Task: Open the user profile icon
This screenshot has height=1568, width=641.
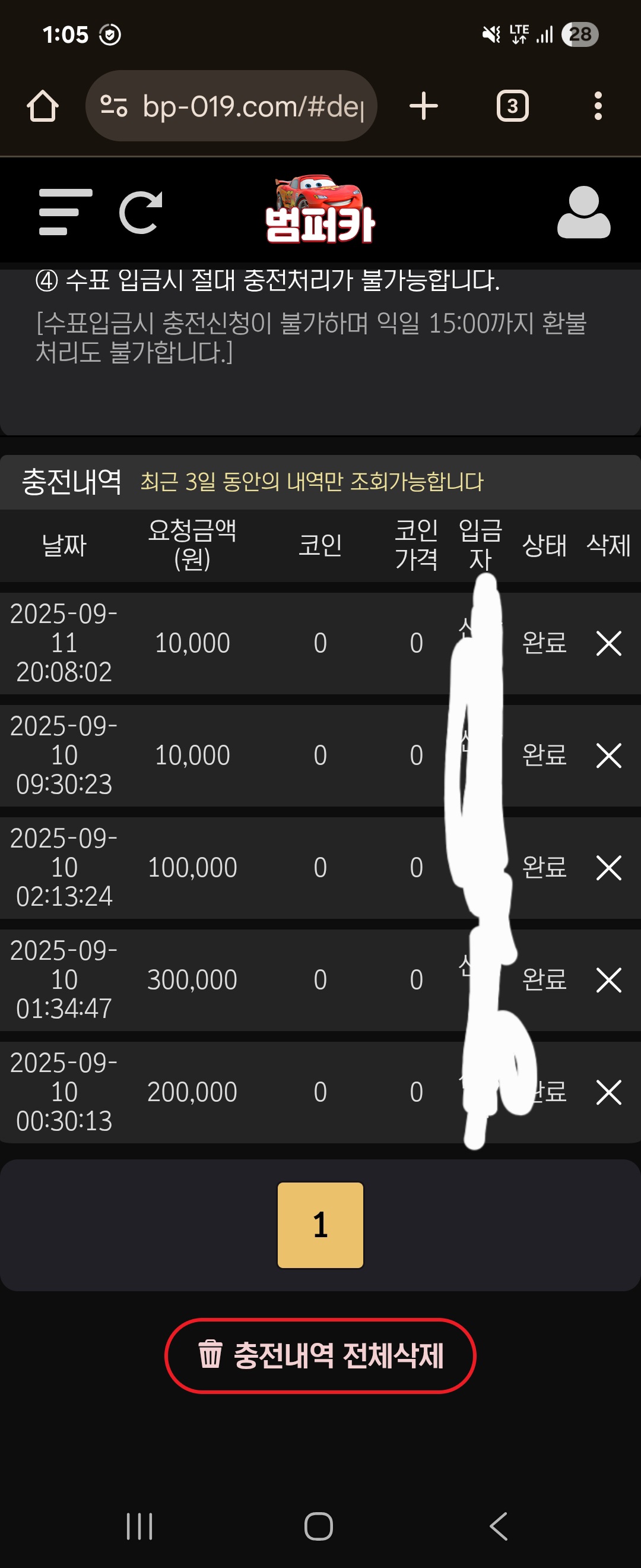Action: click(583, 212)
